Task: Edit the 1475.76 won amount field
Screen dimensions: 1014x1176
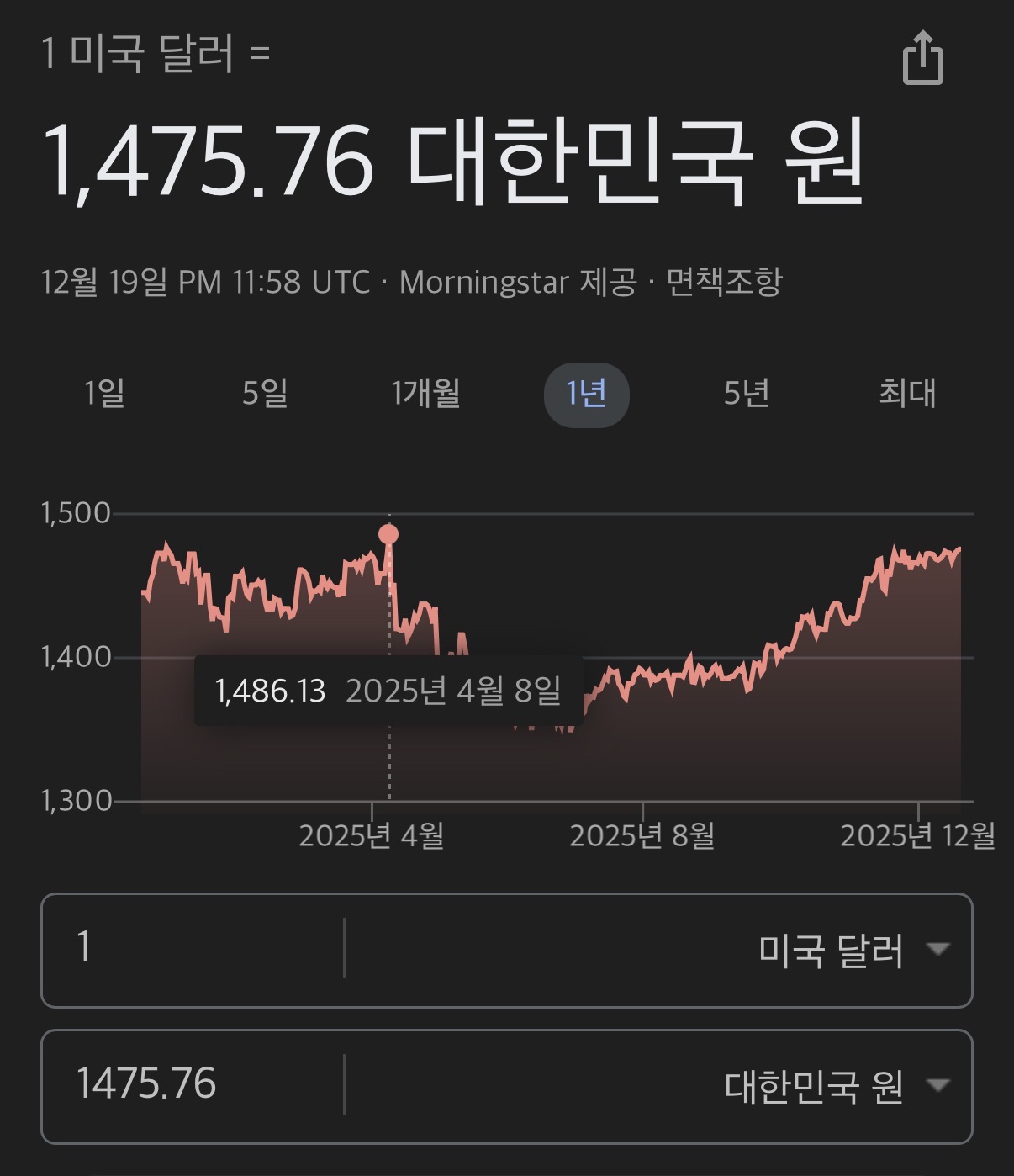Action: point(192,1084)
